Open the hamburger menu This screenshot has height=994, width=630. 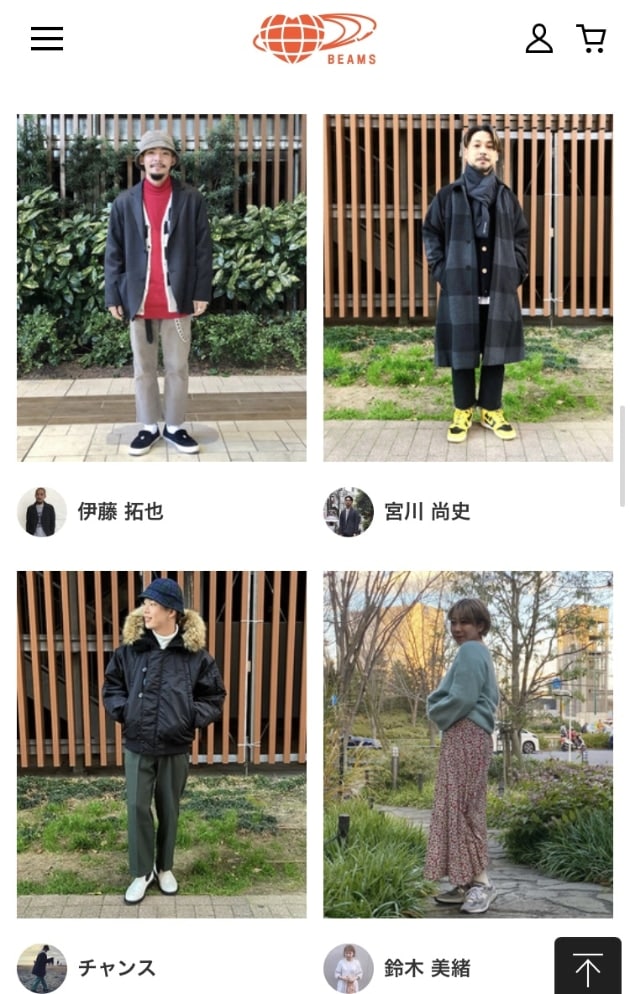[46, 39]
